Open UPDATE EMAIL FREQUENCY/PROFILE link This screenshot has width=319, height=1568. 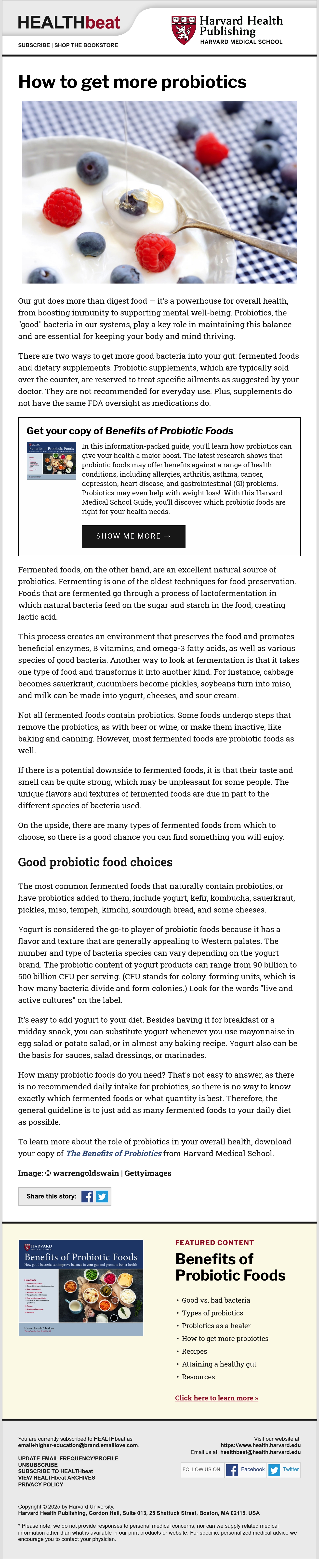pyautogui.click(x=68, y=1458)
